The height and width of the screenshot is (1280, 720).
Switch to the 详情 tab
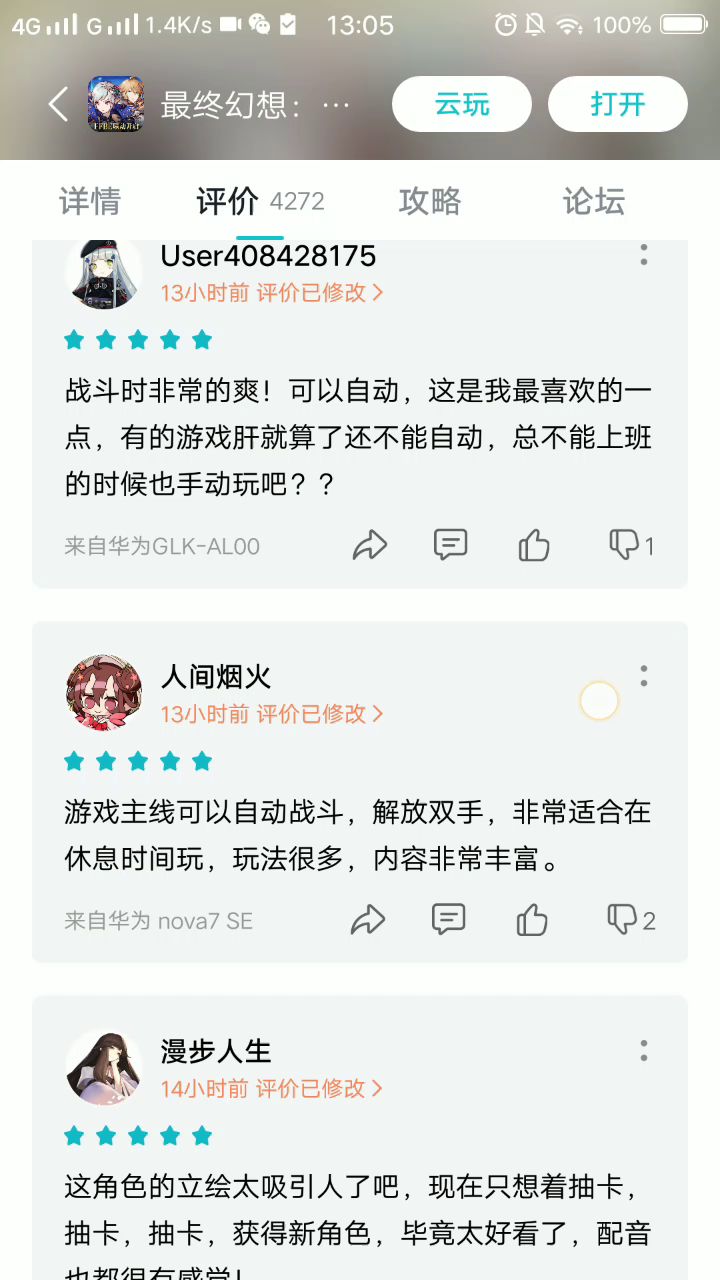[x=90, y=201]
